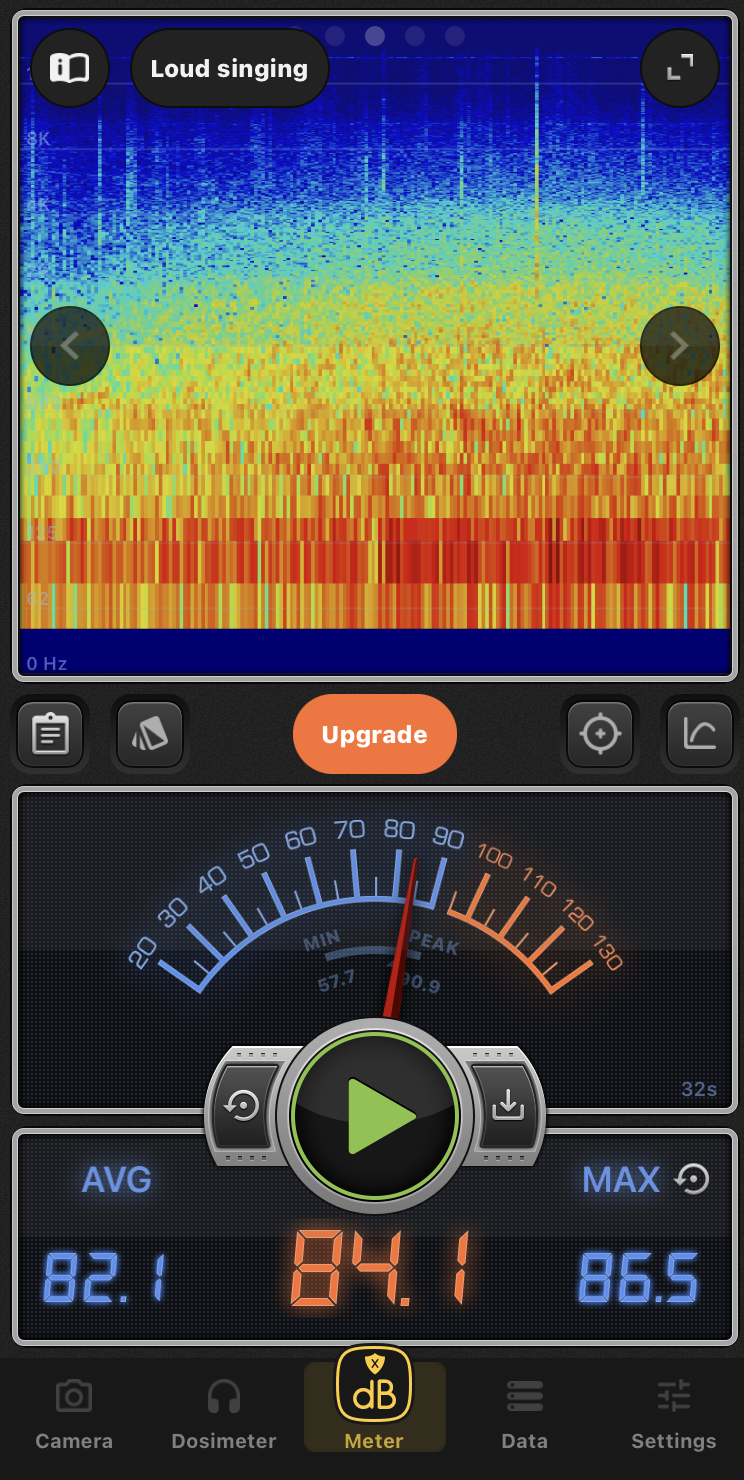
Task: Save the recording with download icon
Action: tap(508, 1106)
